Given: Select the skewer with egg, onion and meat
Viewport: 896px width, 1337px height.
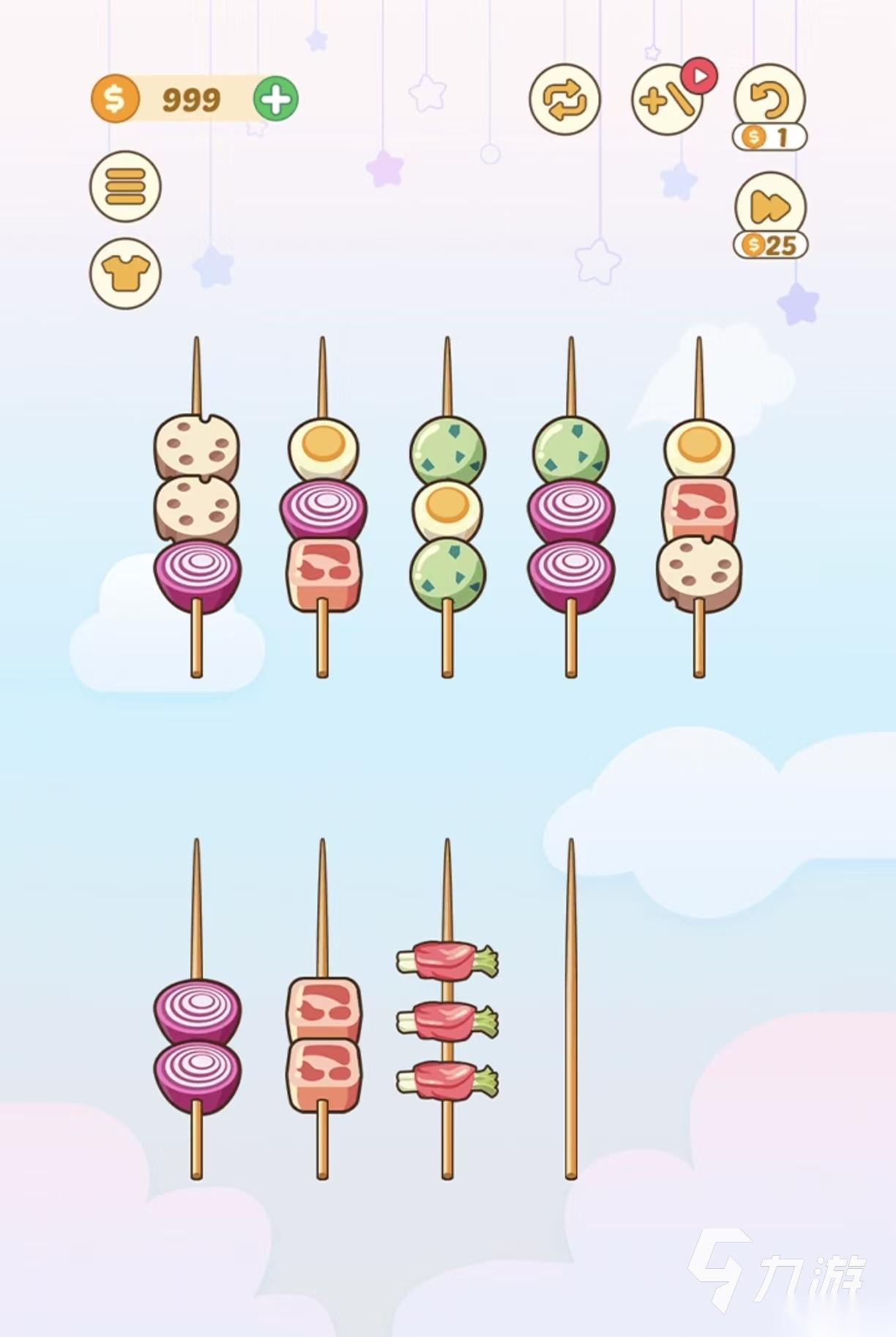Looking at the screenshot, I should pos(323,513).
